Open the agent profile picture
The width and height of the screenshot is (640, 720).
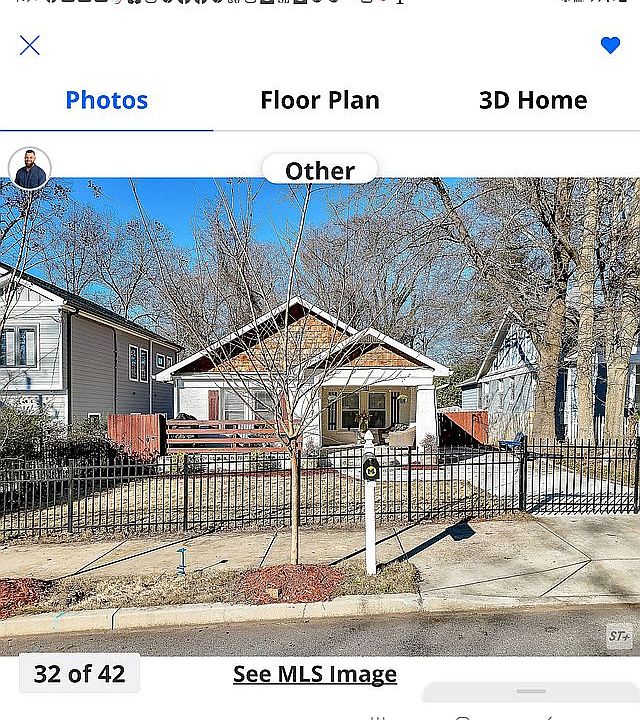30,170
